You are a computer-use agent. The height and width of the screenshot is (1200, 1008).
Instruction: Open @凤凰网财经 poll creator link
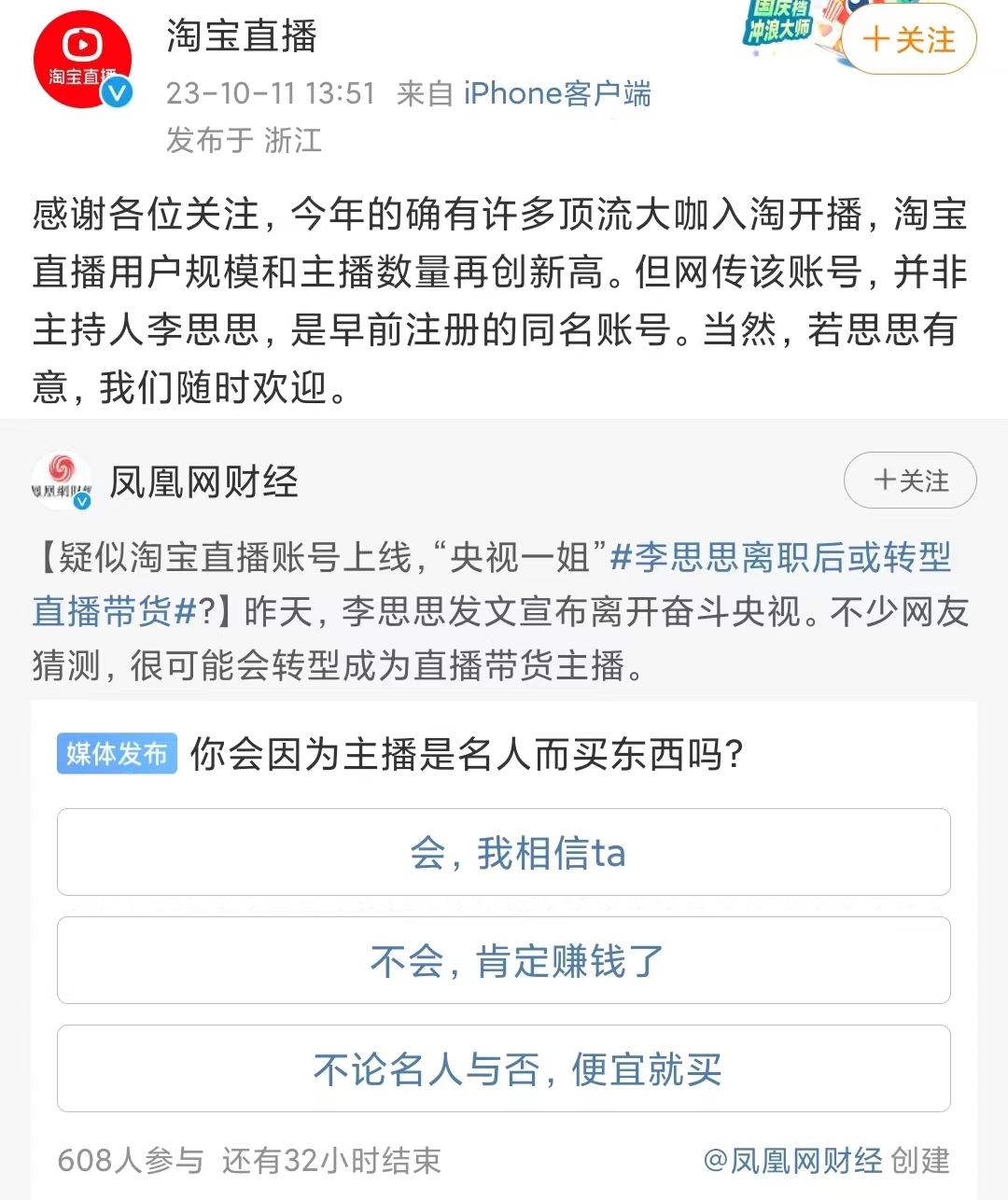pyautogui.click(x=792, y=1160)
